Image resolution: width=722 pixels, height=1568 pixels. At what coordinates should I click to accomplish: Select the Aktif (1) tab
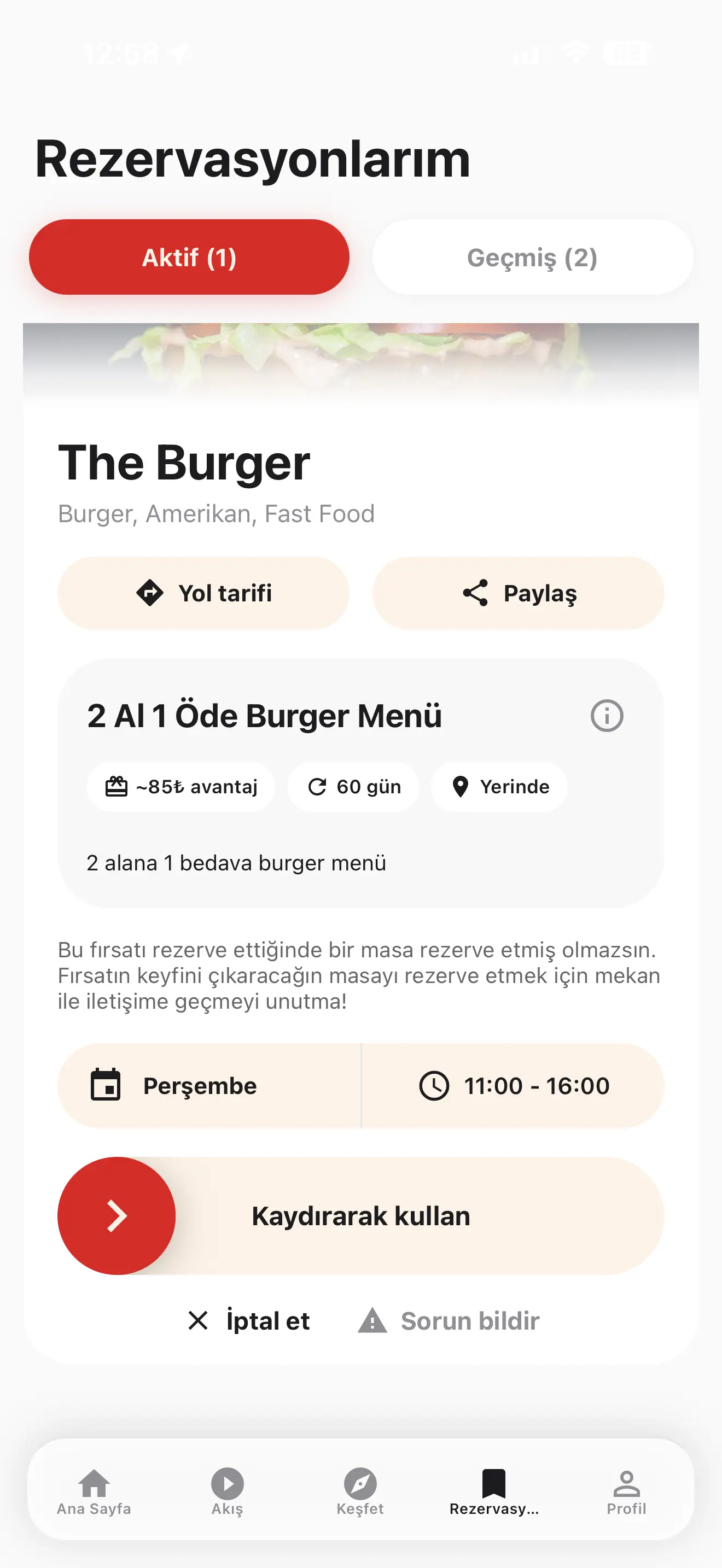[x=189, y=258]
